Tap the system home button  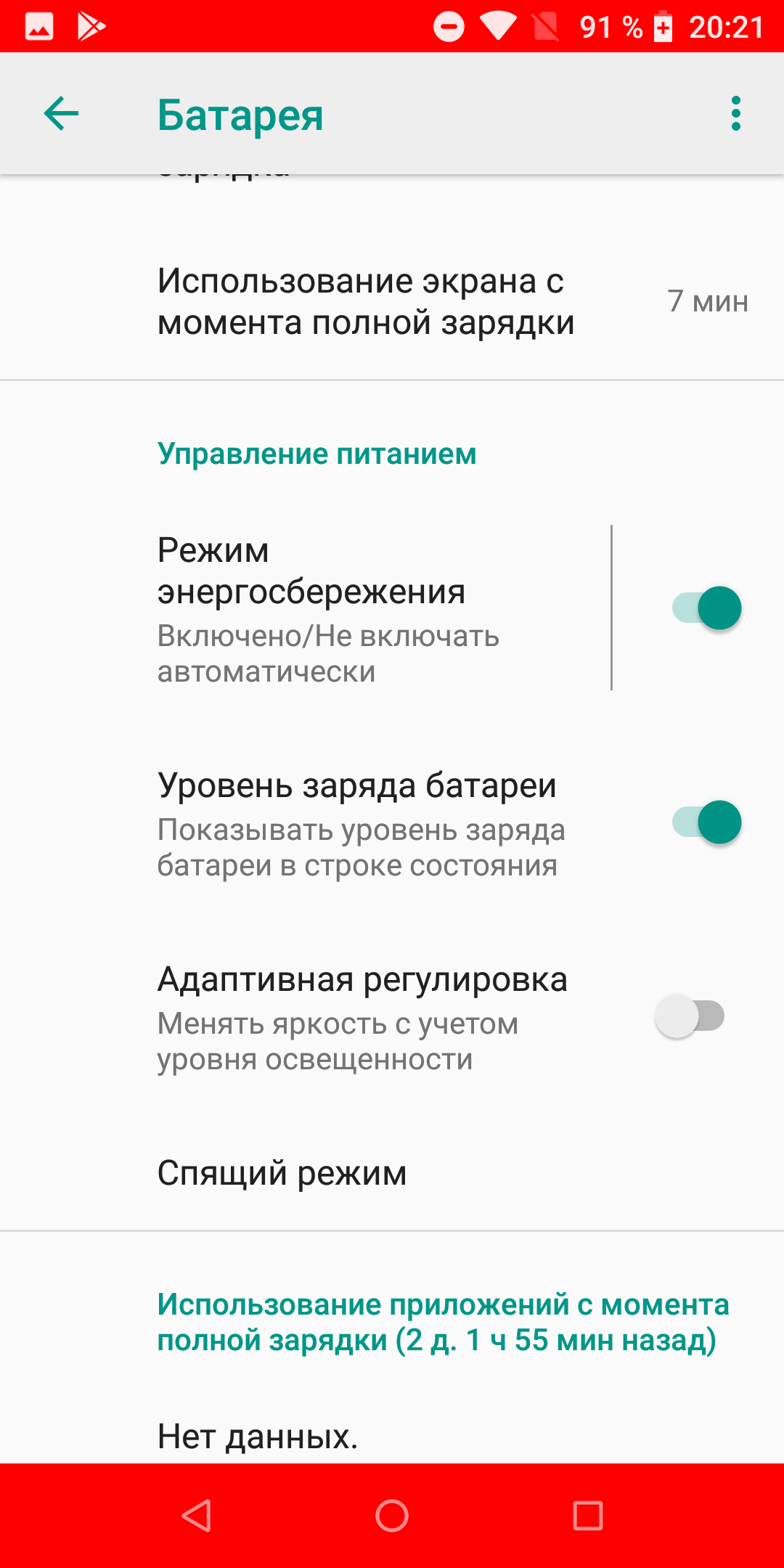[x=392, y=1516]
